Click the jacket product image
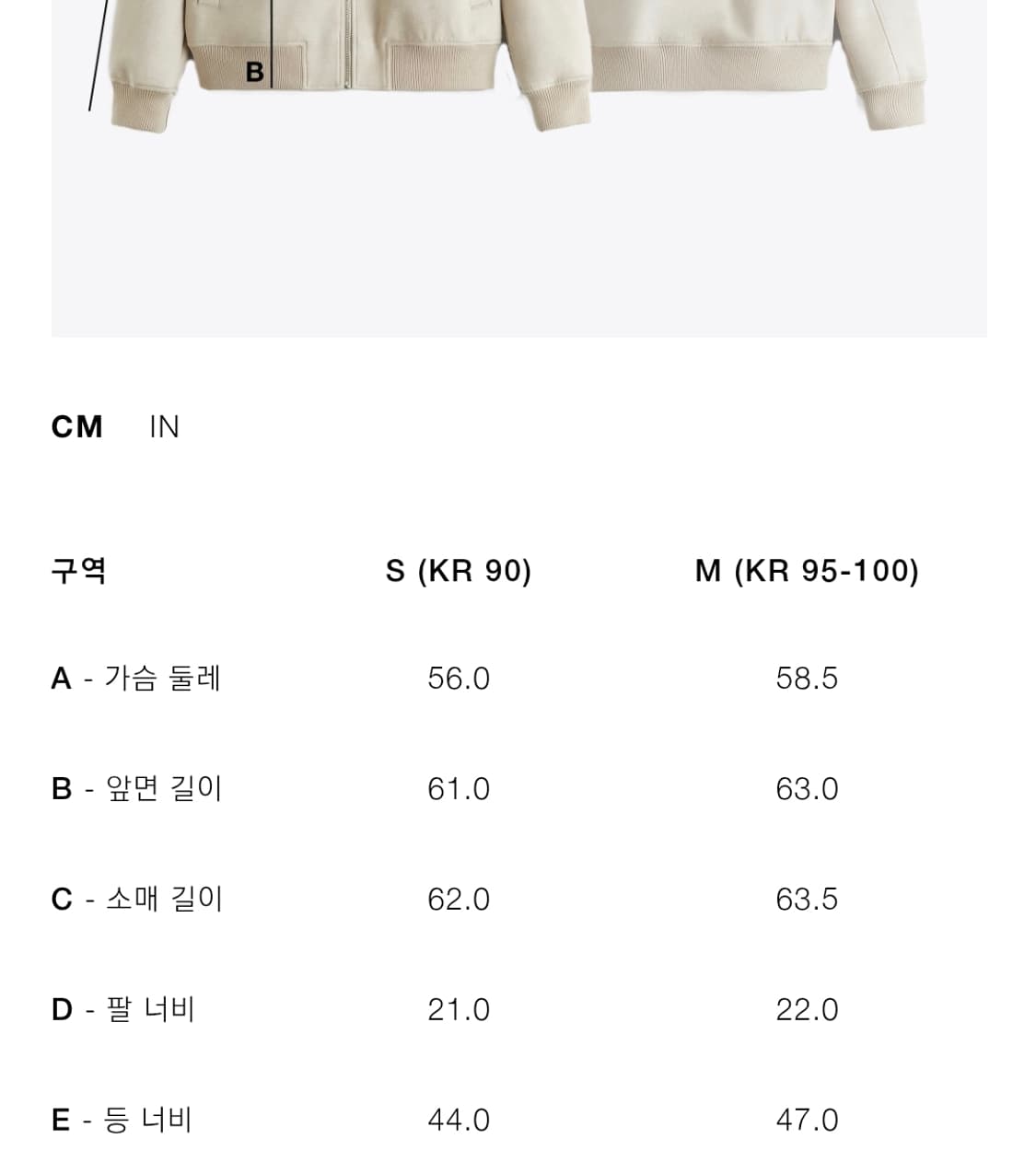Screen dimensions: 1036x1162 click(518, 55)
